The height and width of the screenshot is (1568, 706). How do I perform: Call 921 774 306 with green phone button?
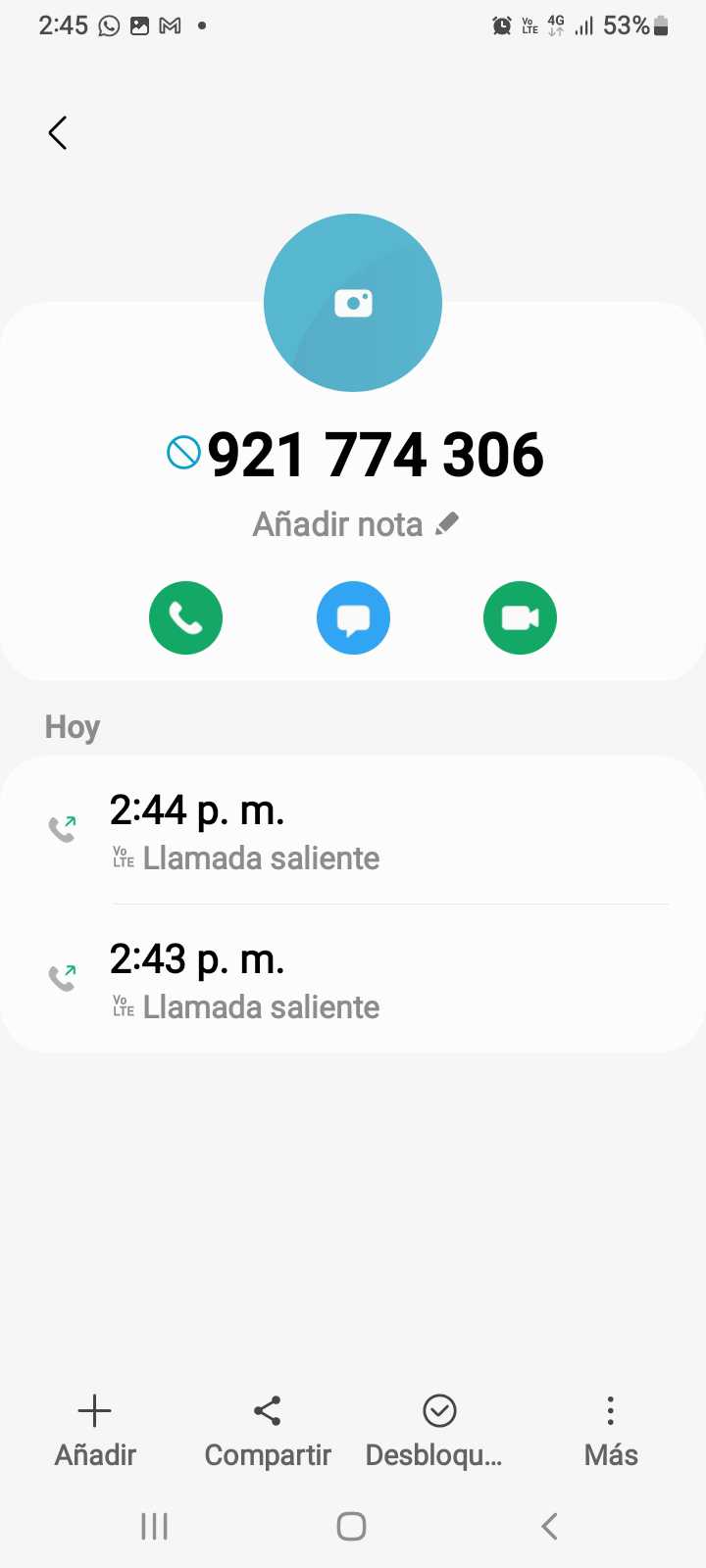(186, 617)
